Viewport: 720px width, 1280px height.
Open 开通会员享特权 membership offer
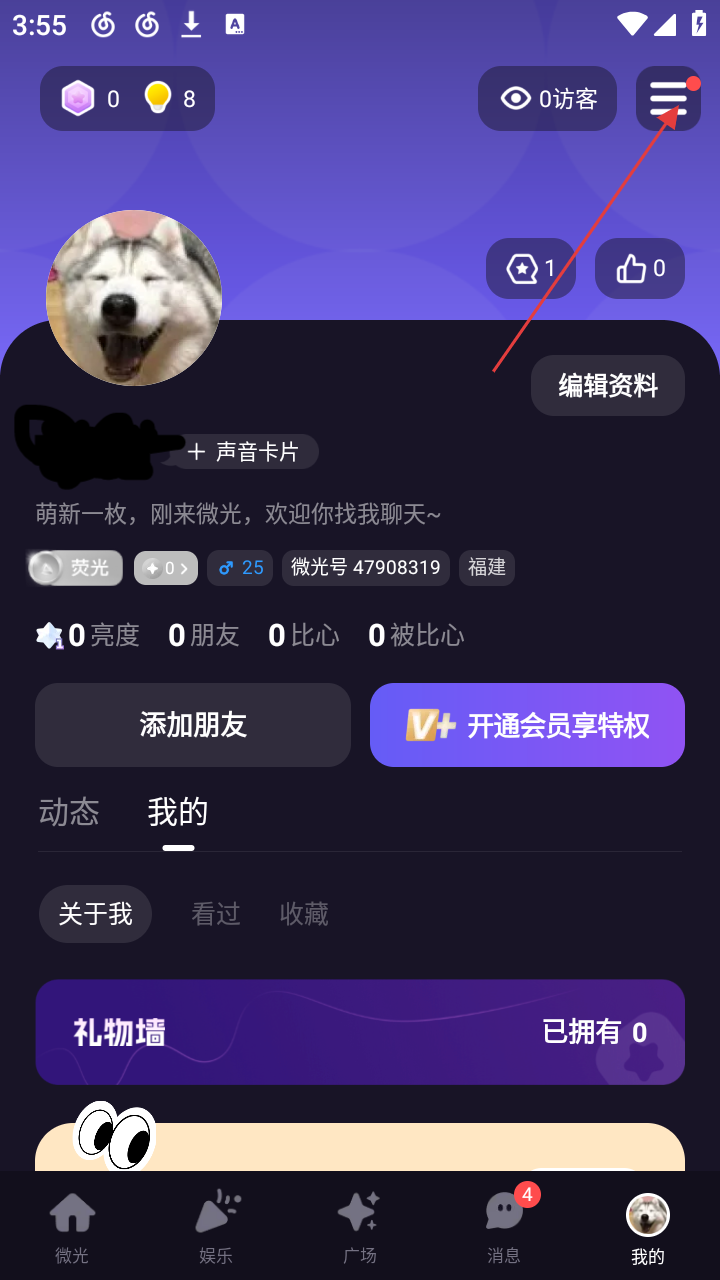[x=527, y=725]
